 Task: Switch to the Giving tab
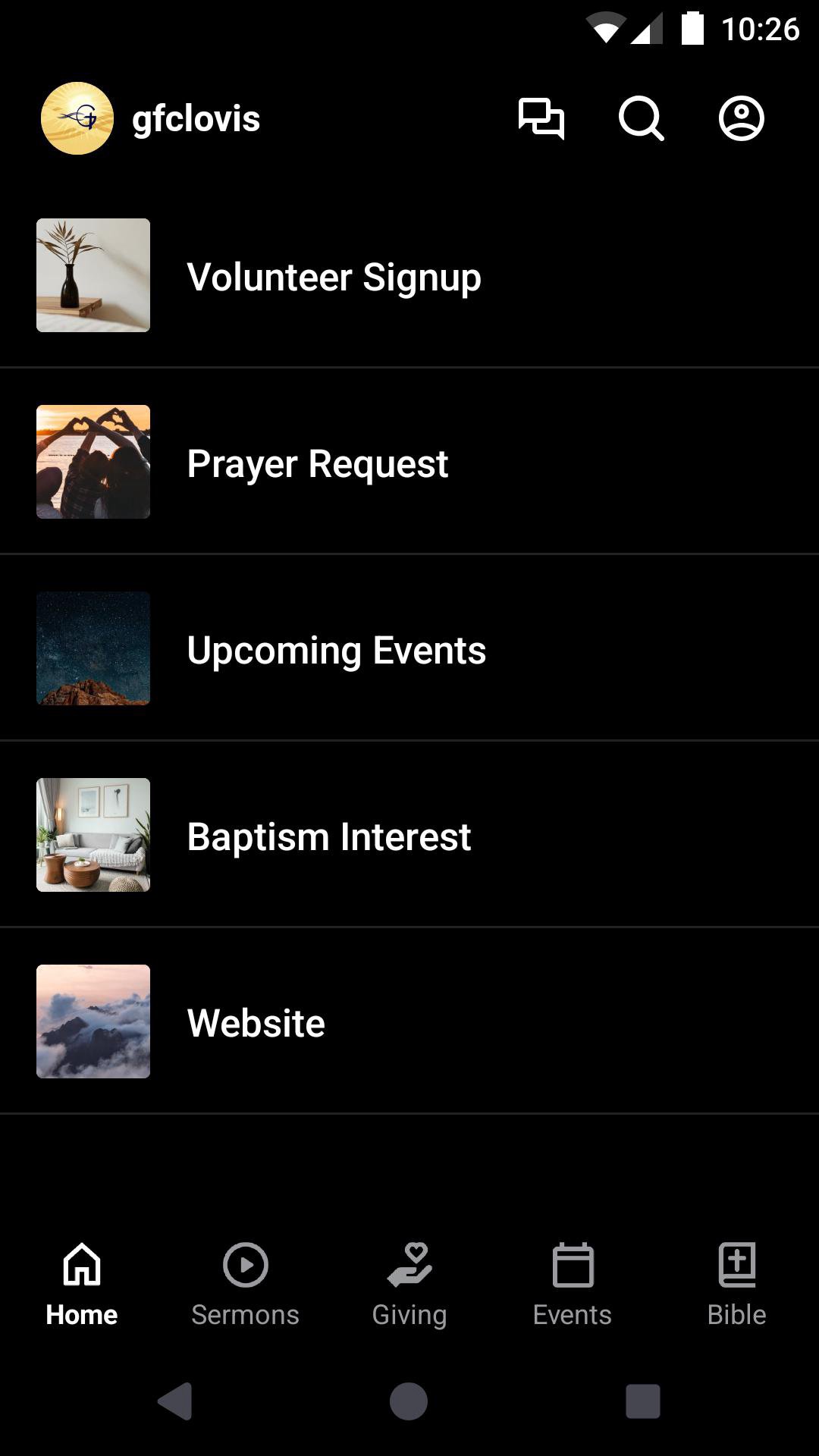[409, 1283]
